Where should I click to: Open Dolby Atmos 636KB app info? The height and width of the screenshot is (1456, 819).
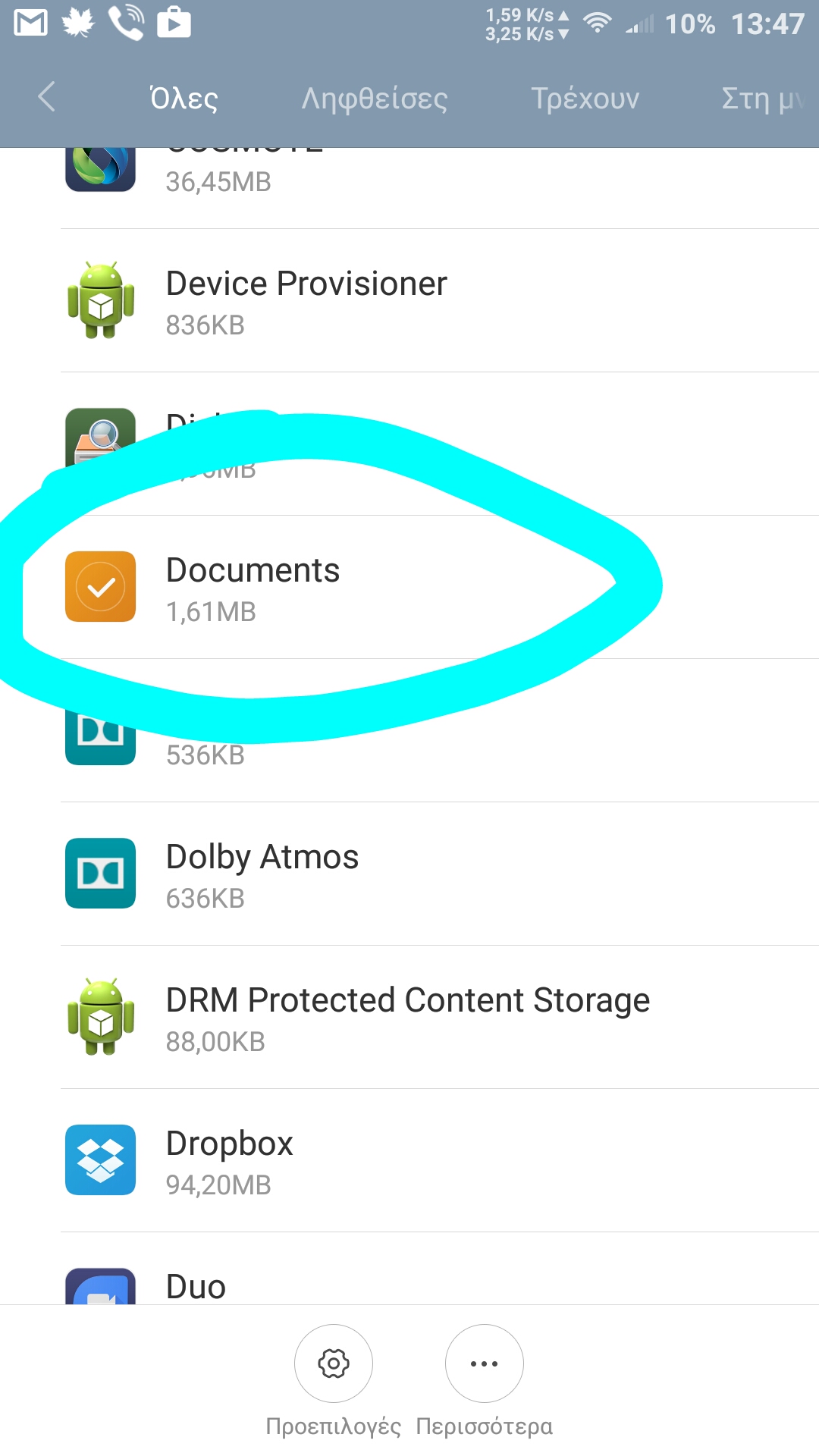point(262,874)
